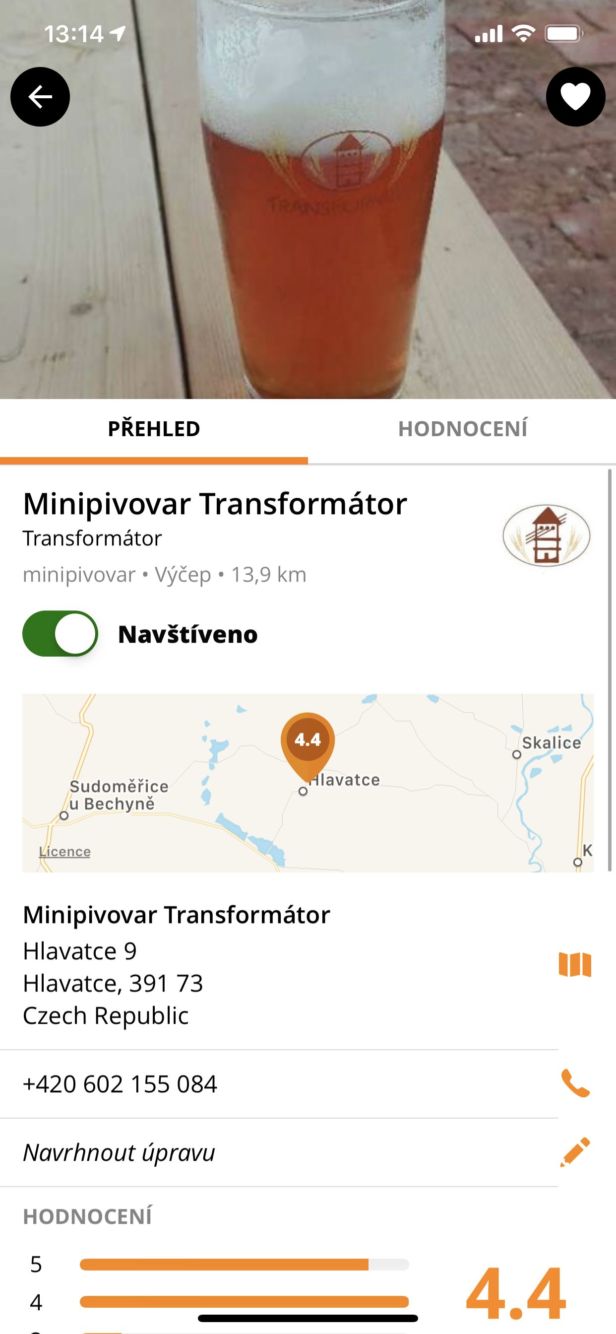The height and width of the screenshot is (1334, 616).
Task: Call +420 602 155 084
Action: coord(574,1084)
